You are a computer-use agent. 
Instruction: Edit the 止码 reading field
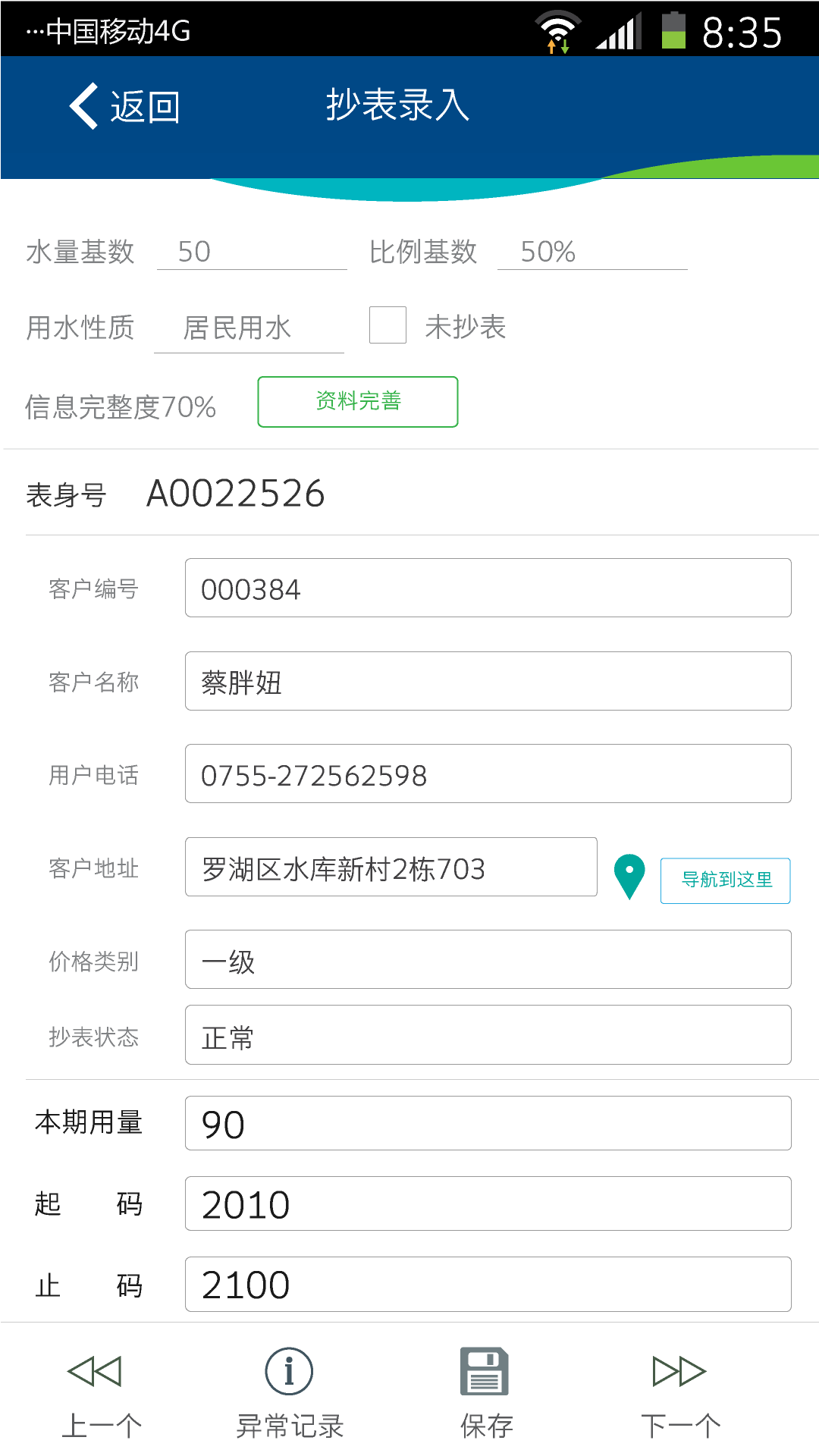[488, 1284]
